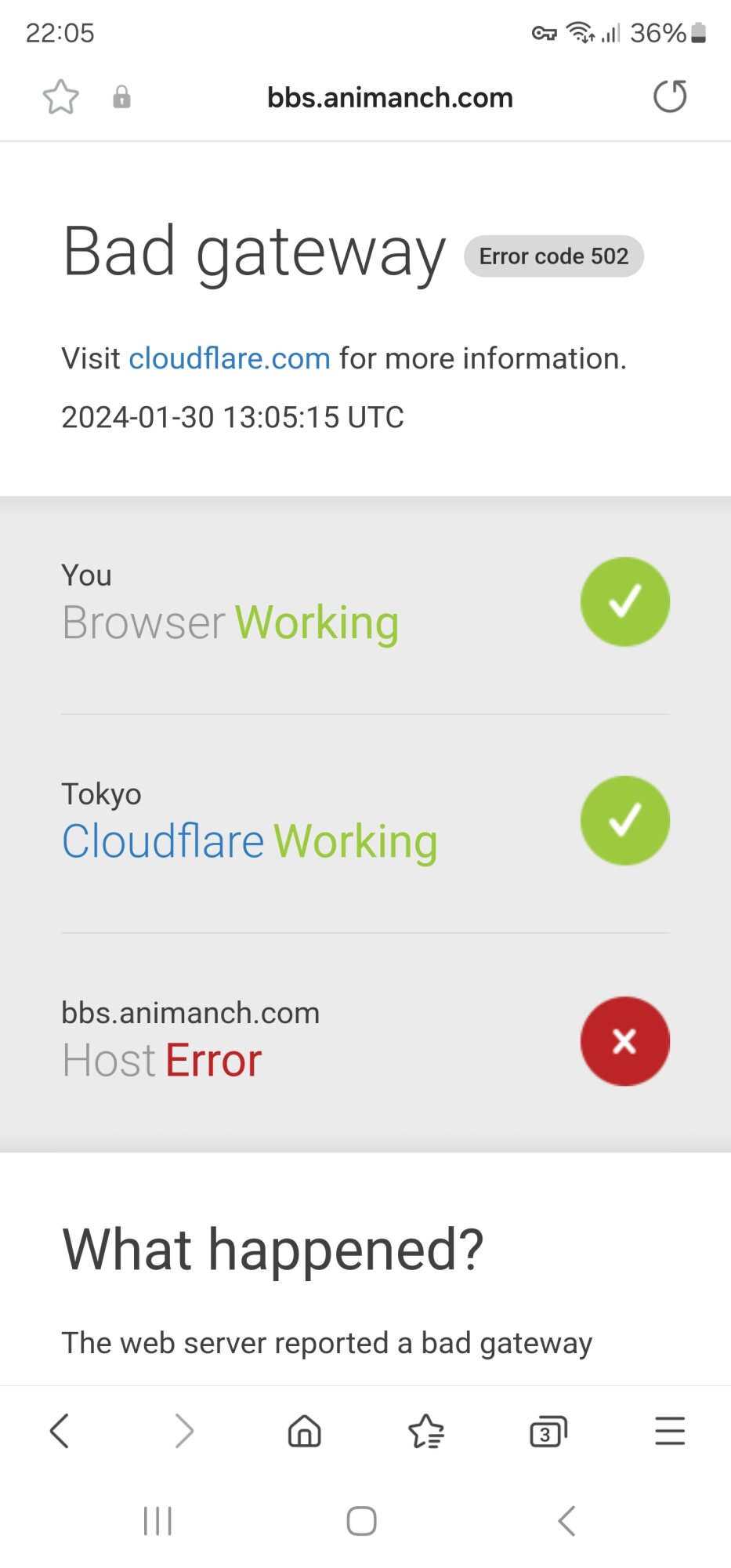
Task: Open the blue Cloudflare link under Tokyo
Action: point(163,841)
